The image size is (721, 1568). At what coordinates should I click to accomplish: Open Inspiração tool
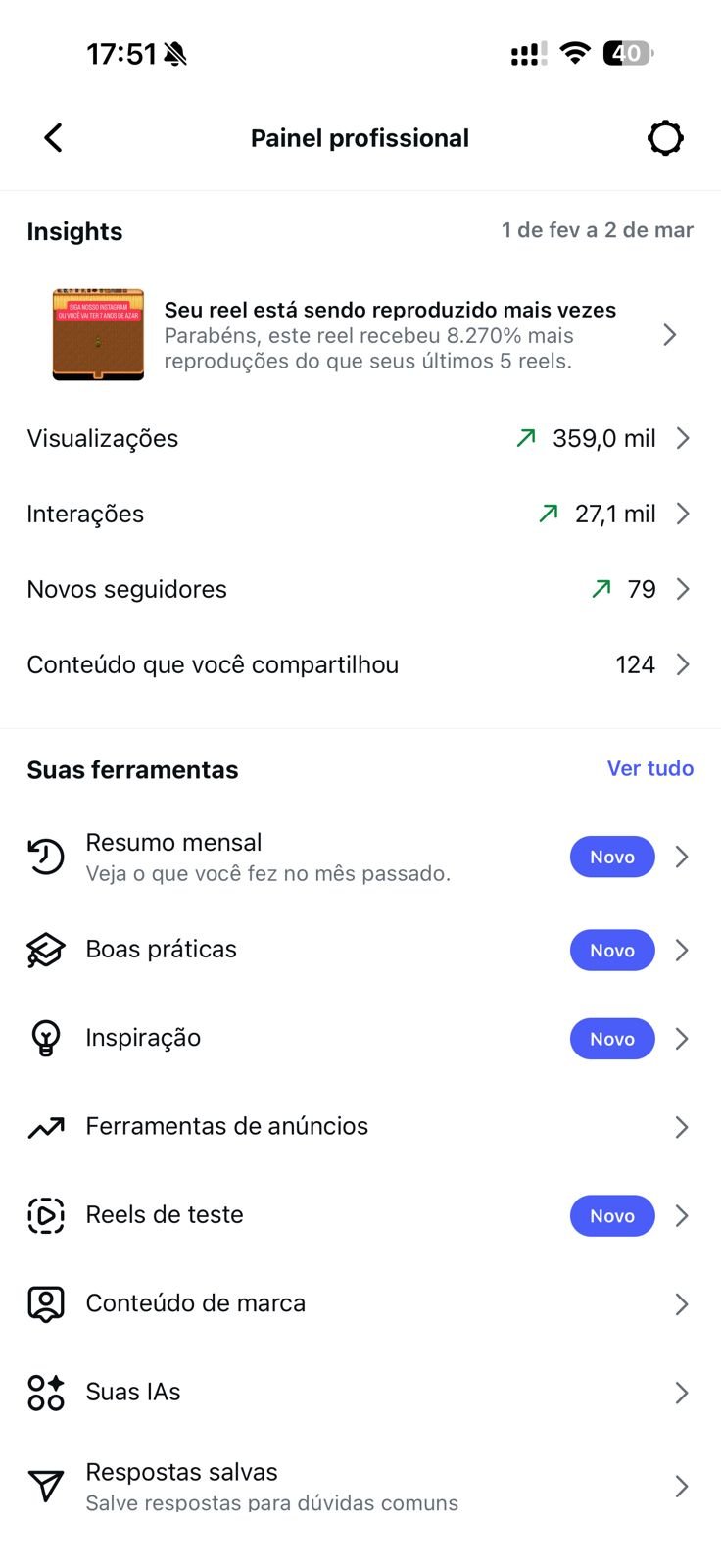coord(360,1038)
